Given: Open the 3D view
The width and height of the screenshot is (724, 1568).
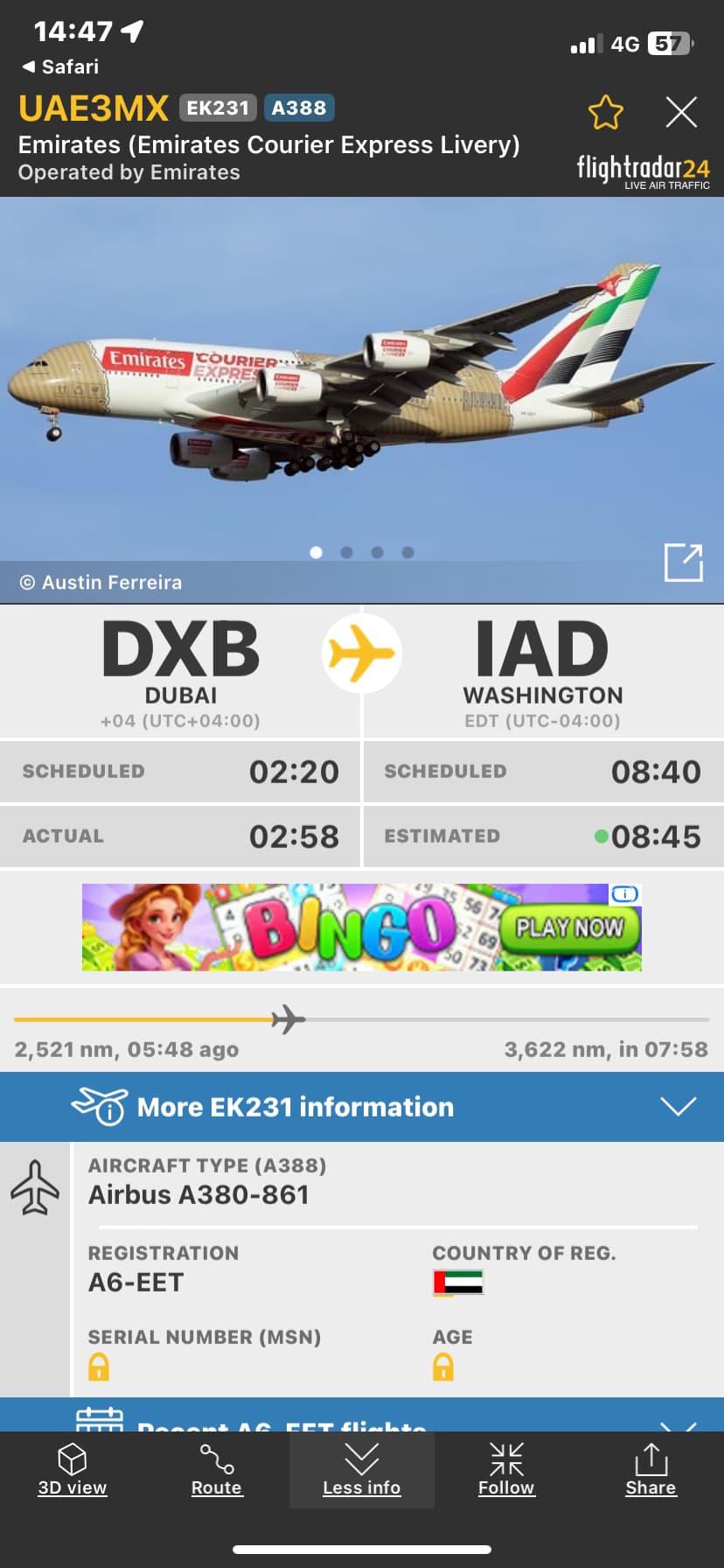Looking at the screenshot, I should [x=72, y=1470].
